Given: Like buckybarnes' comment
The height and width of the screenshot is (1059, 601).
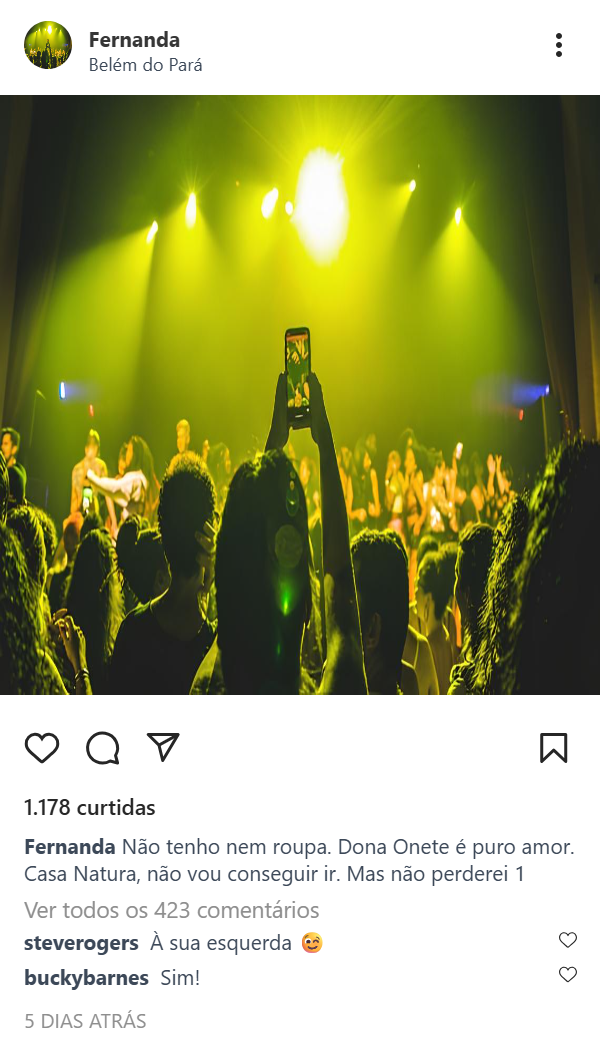Looking at the screenshot, I should tap(568, 974).
